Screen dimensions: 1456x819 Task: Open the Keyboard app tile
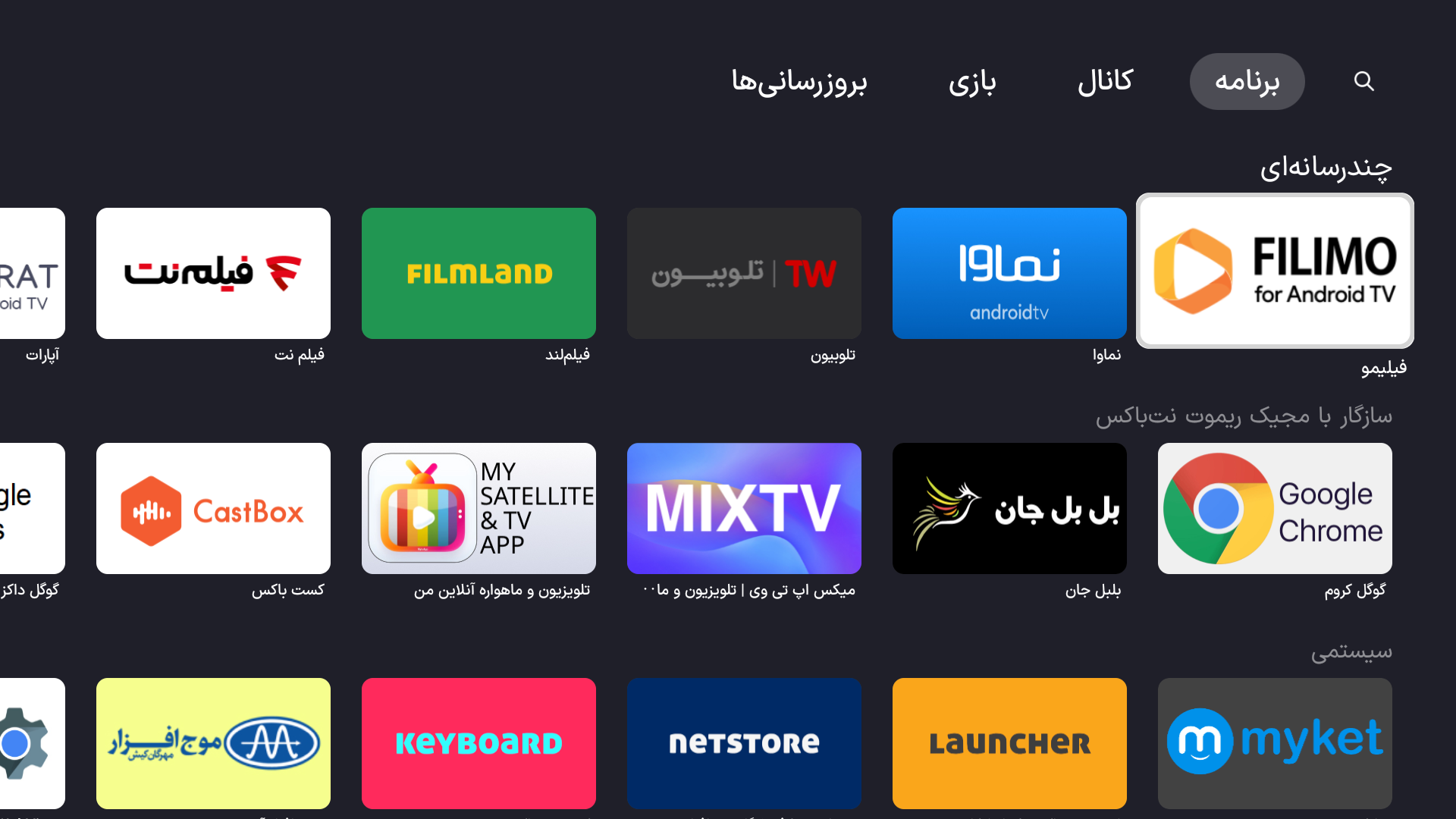(x=479, y=743)
